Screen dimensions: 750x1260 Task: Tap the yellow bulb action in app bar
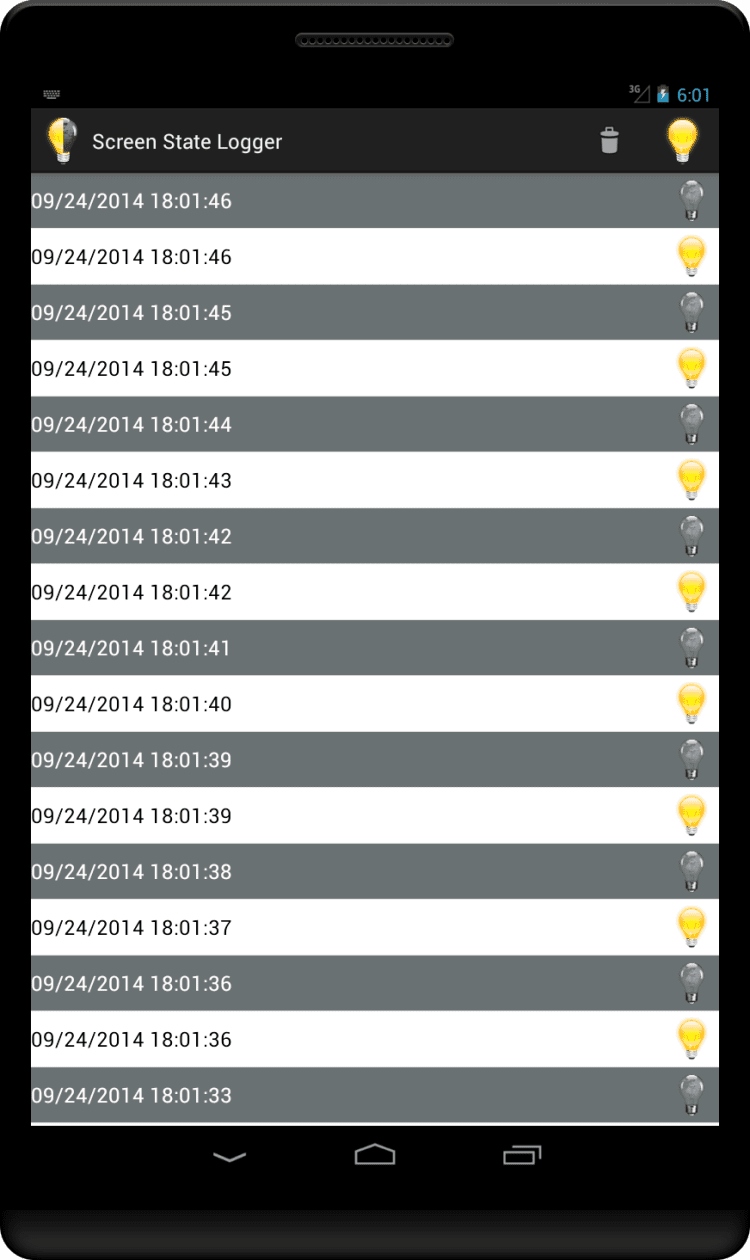click(682, 141)
